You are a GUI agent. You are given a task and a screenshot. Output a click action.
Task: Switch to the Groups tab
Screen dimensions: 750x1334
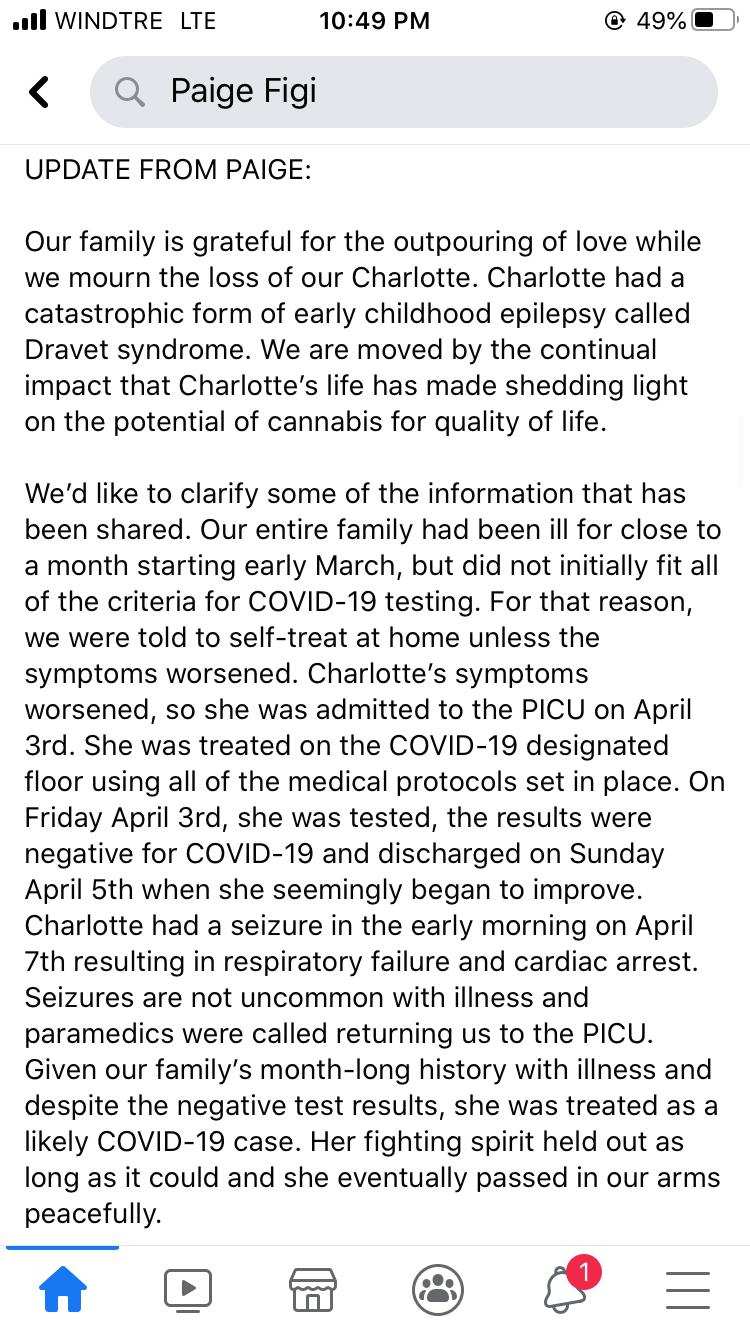click(438, 1289)
